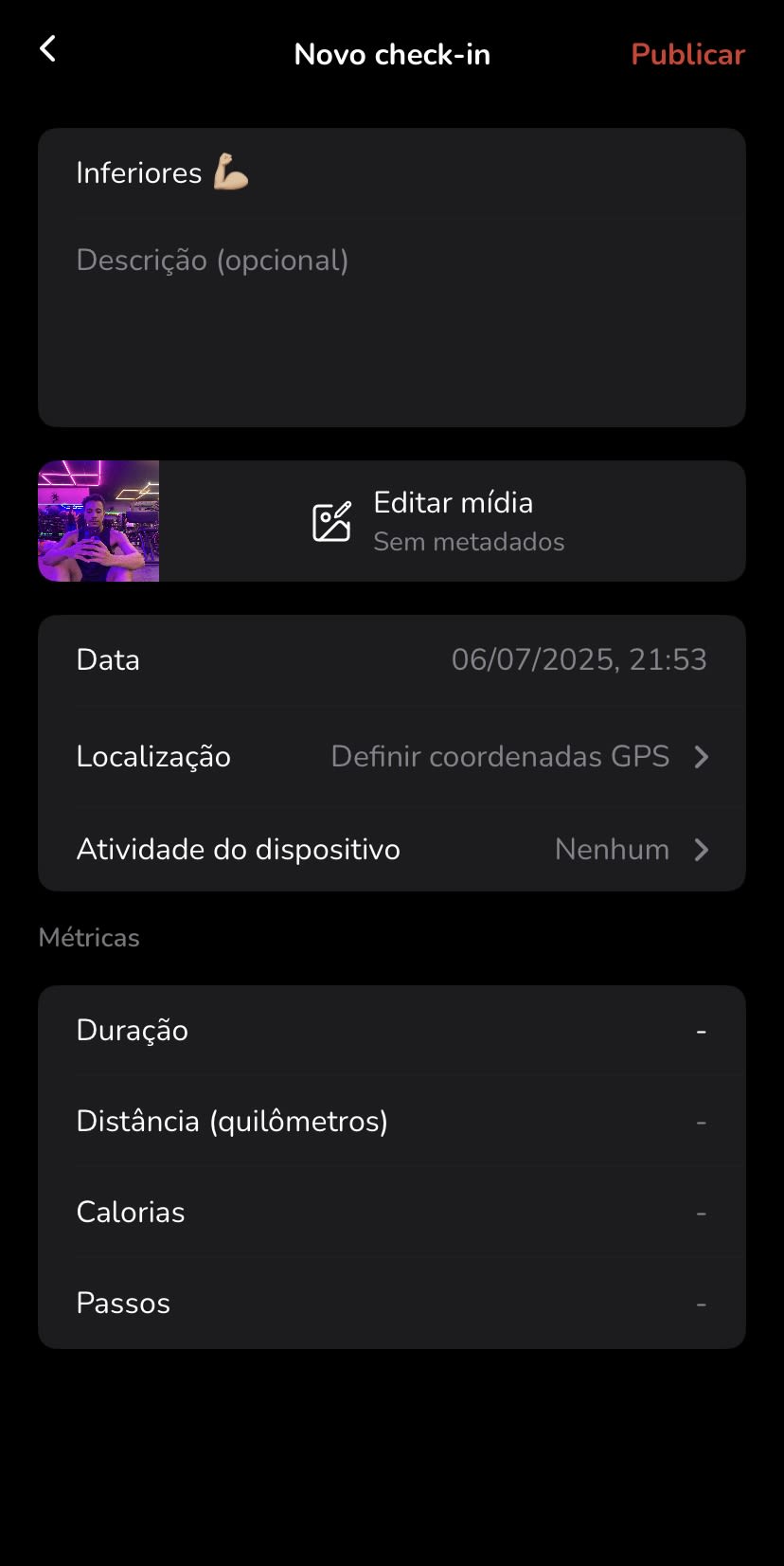Edit the title field showing Inferiores
Screen dimensions: 784x1566
[284, 173]
